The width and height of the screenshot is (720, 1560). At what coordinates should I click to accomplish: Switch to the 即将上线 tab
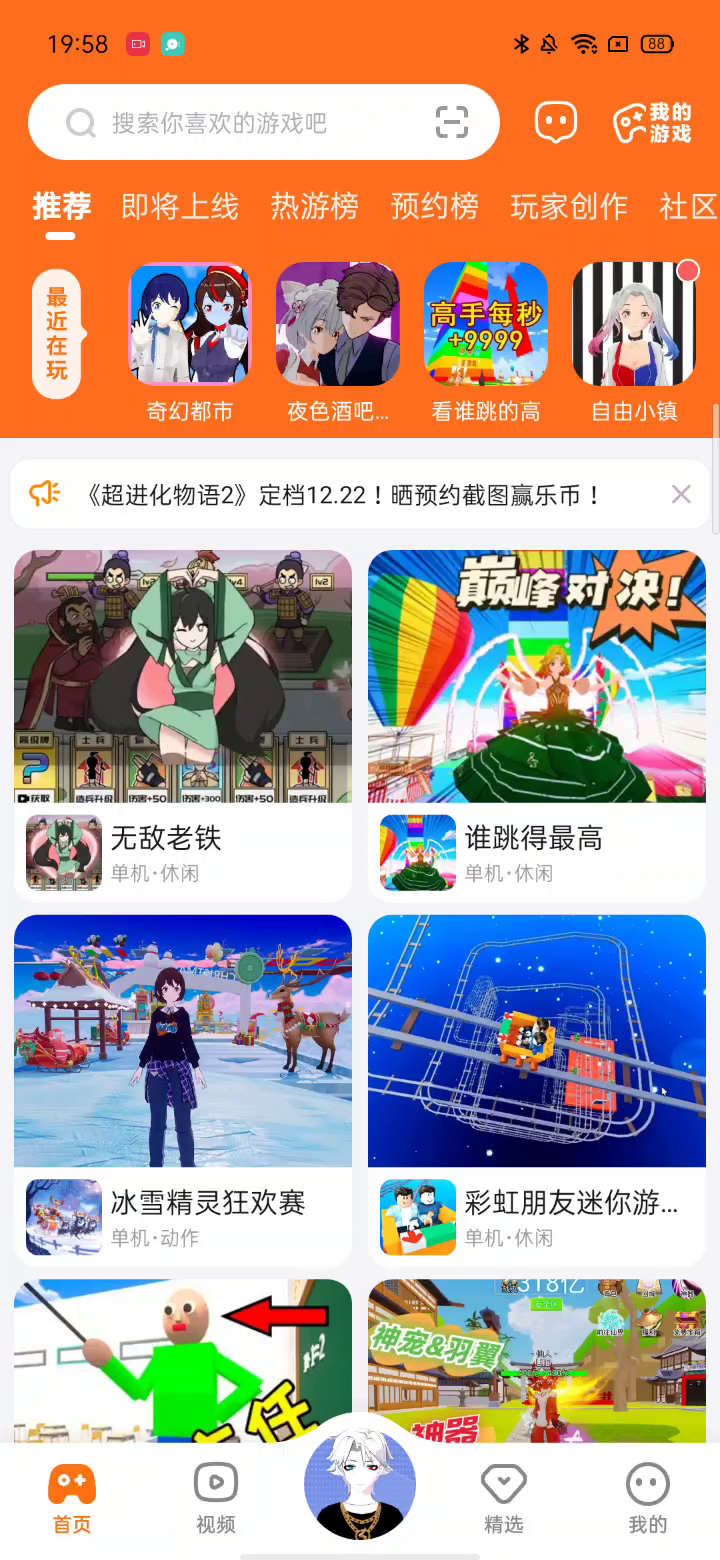(x=180, y=207)
